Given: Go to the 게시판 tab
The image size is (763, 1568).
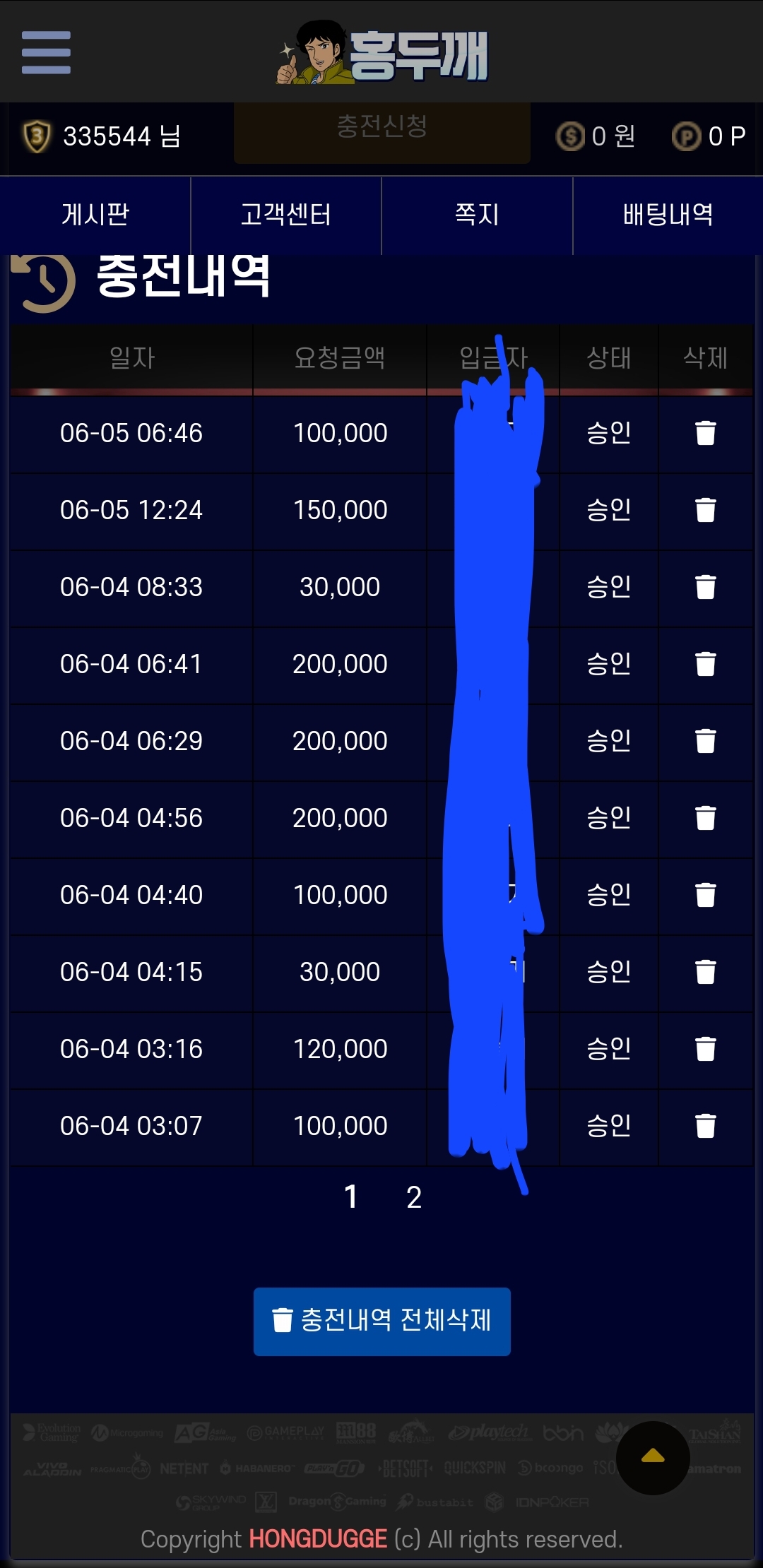Looking at the screenshot, I should (x=95, y=215).
